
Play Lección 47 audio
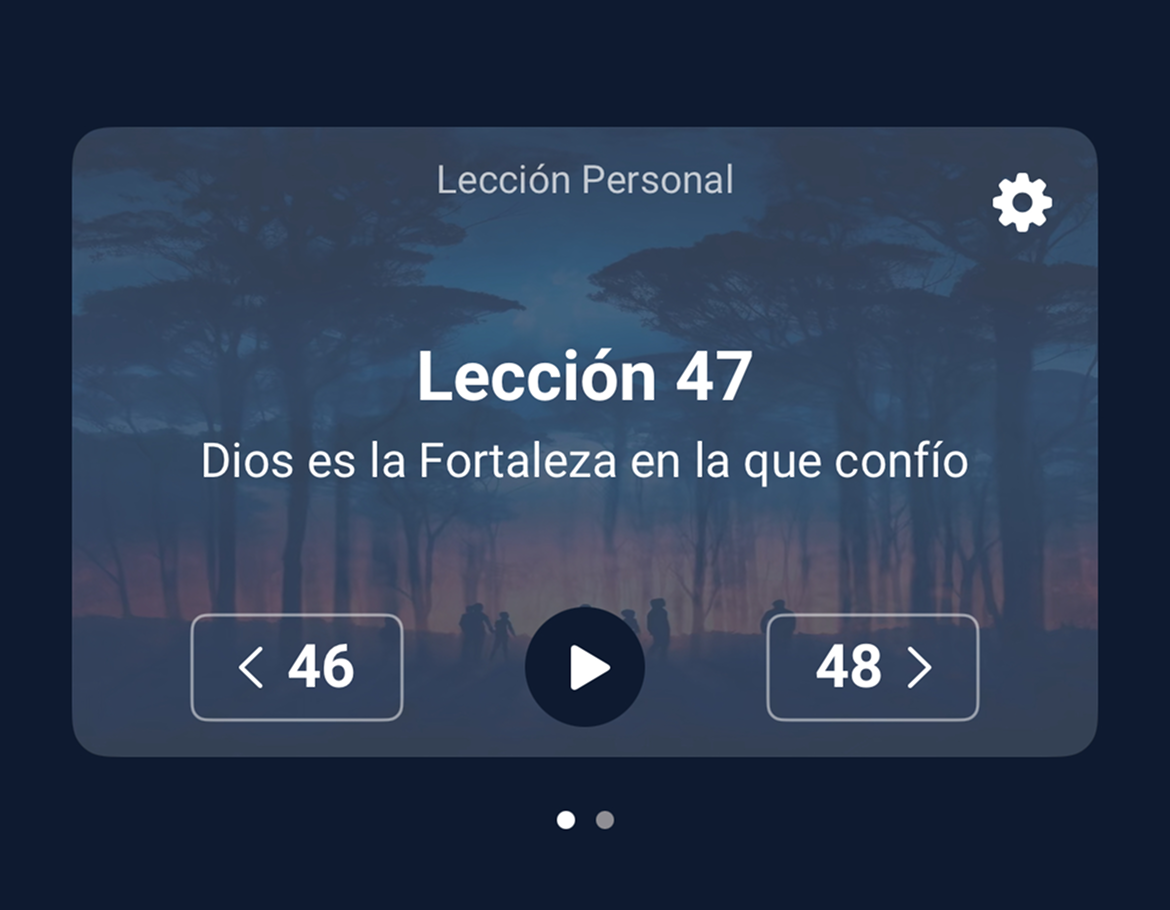click(x=585, y=667)
